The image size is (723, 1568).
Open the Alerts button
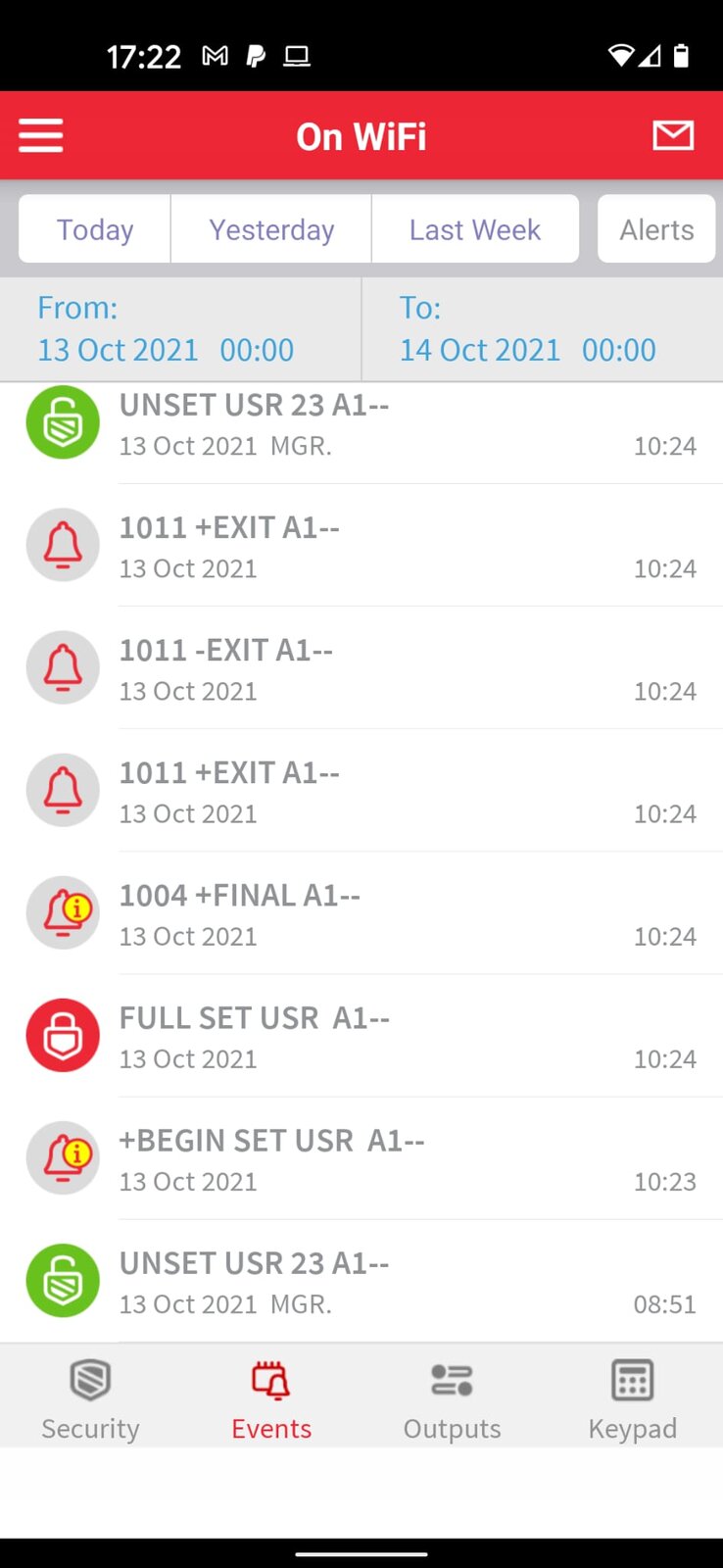click(x=656, y=229)
